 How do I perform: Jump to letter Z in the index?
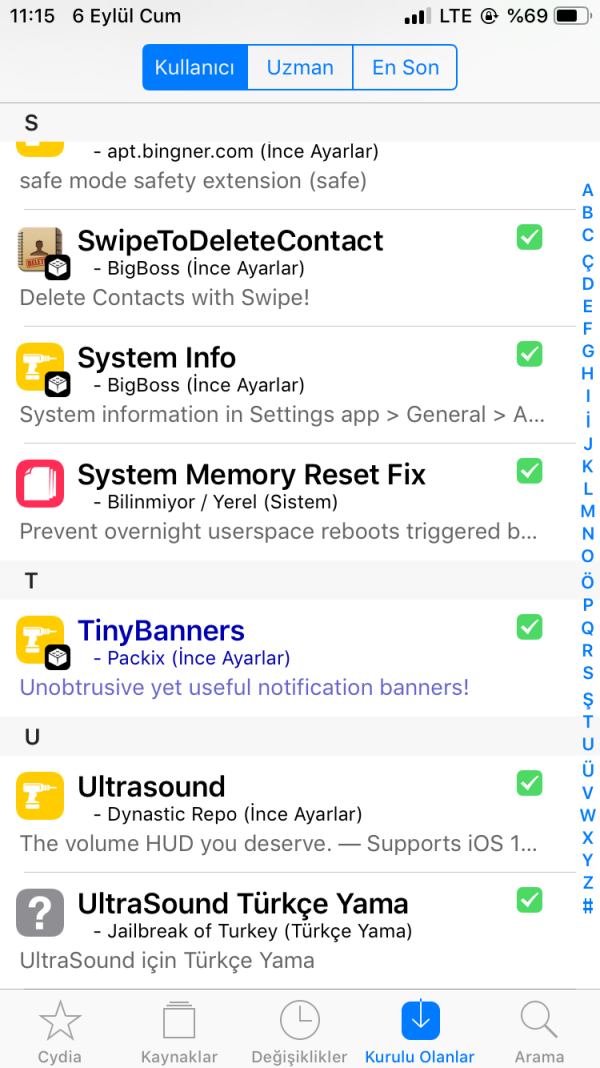click(x=588, y=883)
